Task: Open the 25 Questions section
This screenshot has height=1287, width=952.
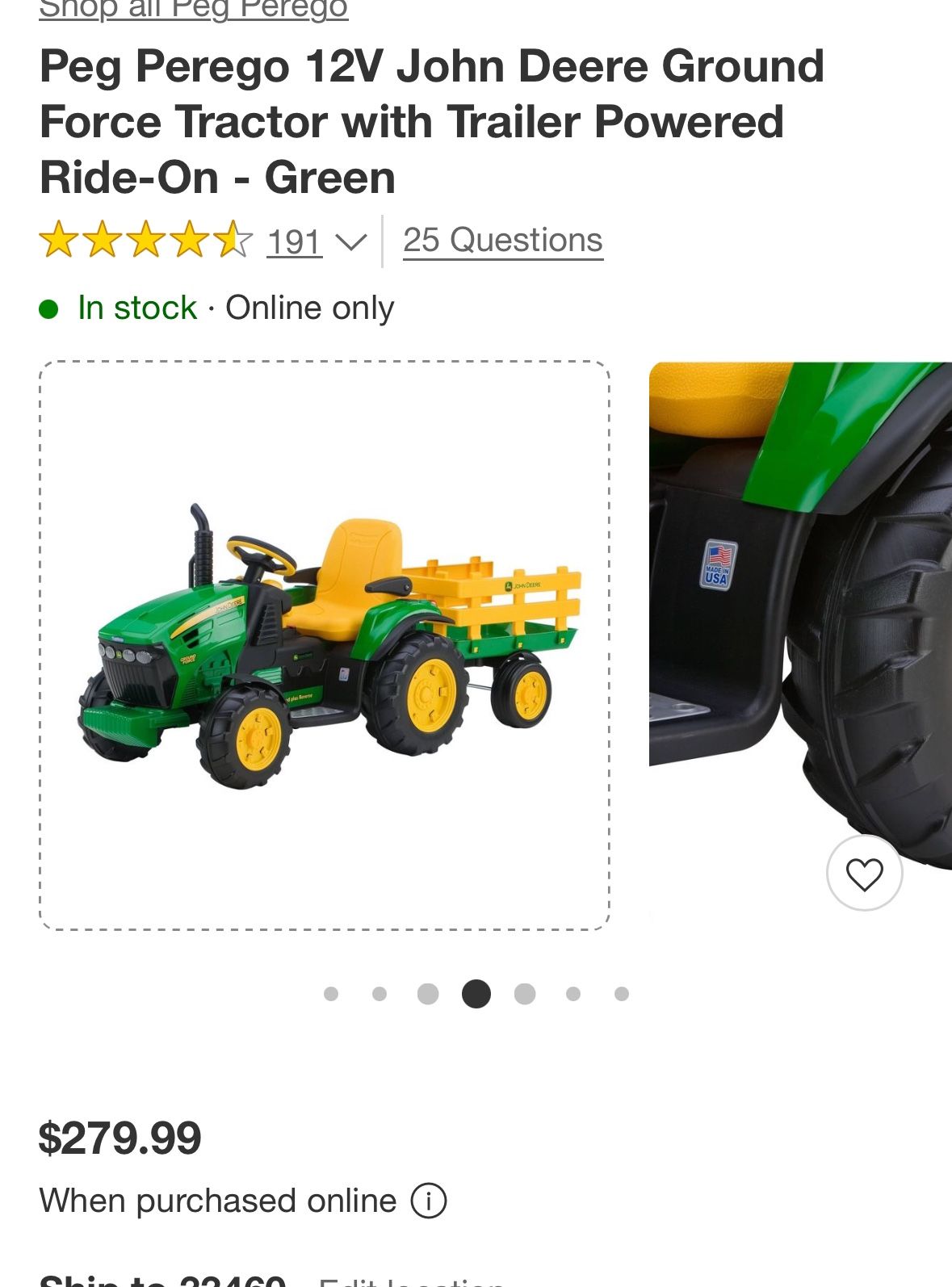Action: click(x=502, y=240)
